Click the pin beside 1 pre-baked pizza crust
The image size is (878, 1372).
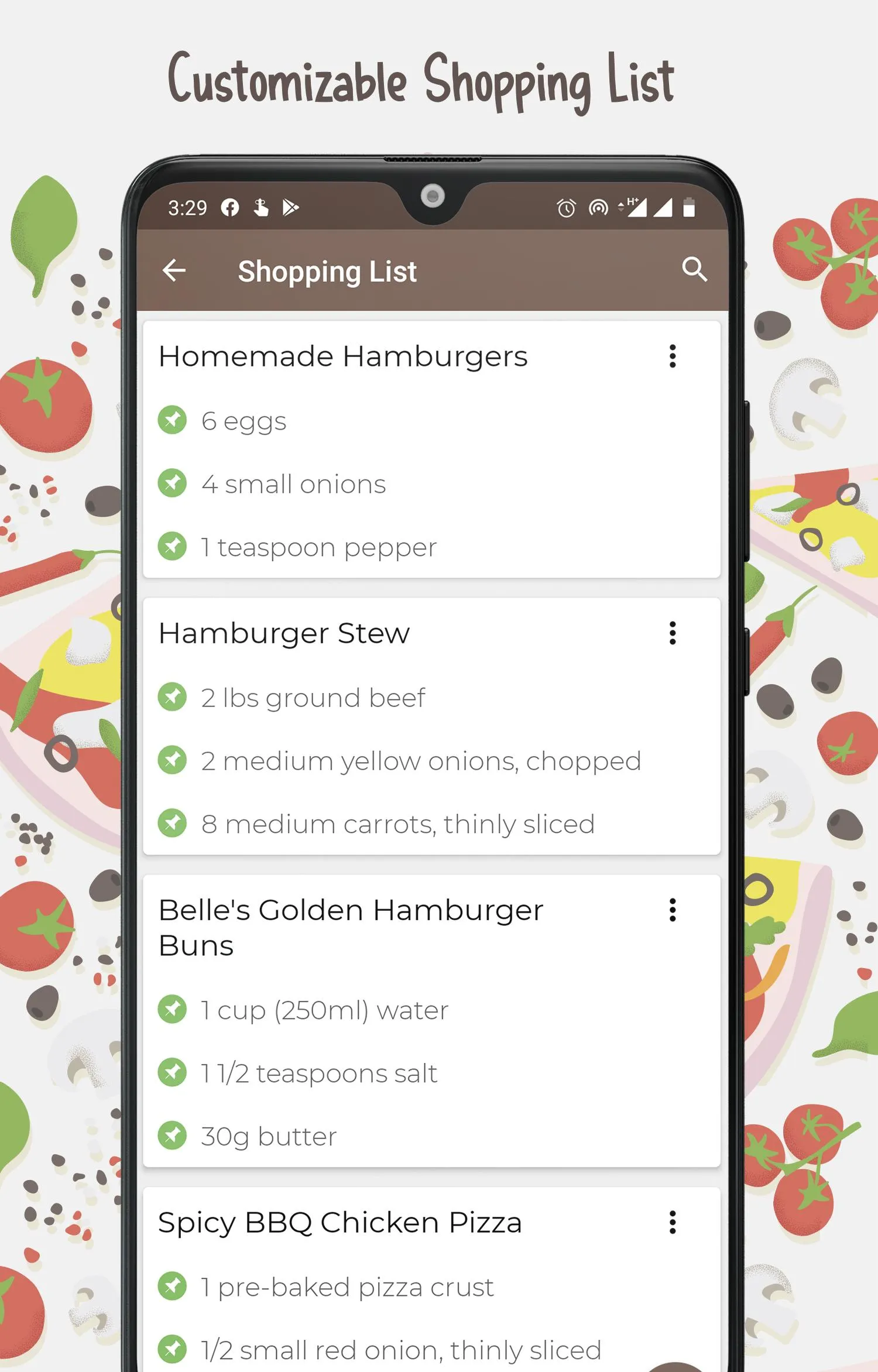coord(173,1285)
